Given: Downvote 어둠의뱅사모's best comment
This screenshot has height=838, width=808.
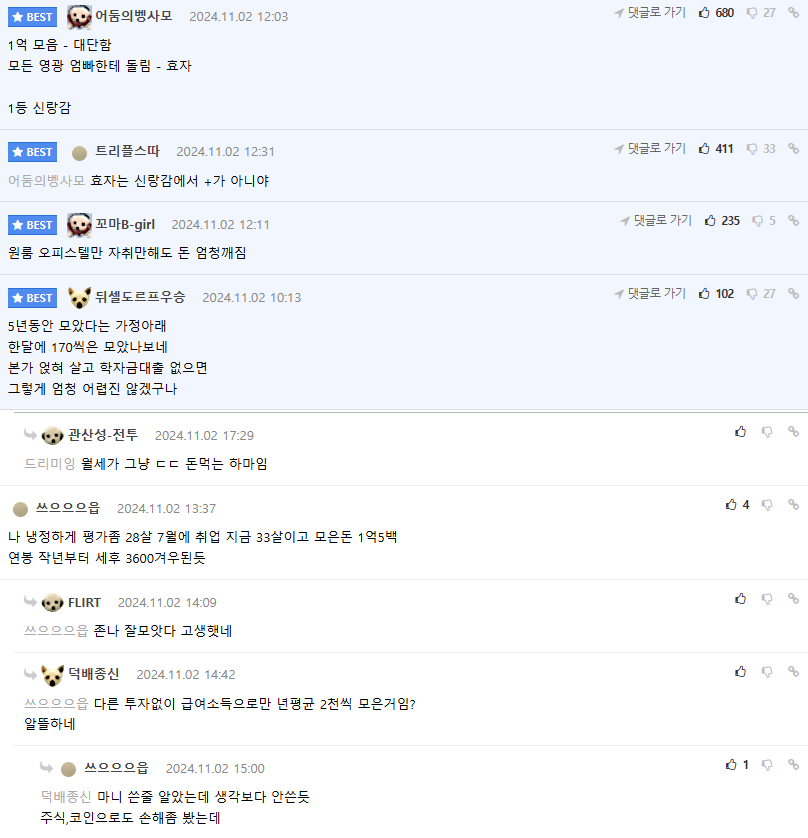Looking at the screenshot, I should pyautogui.click(x=753, y=13).
